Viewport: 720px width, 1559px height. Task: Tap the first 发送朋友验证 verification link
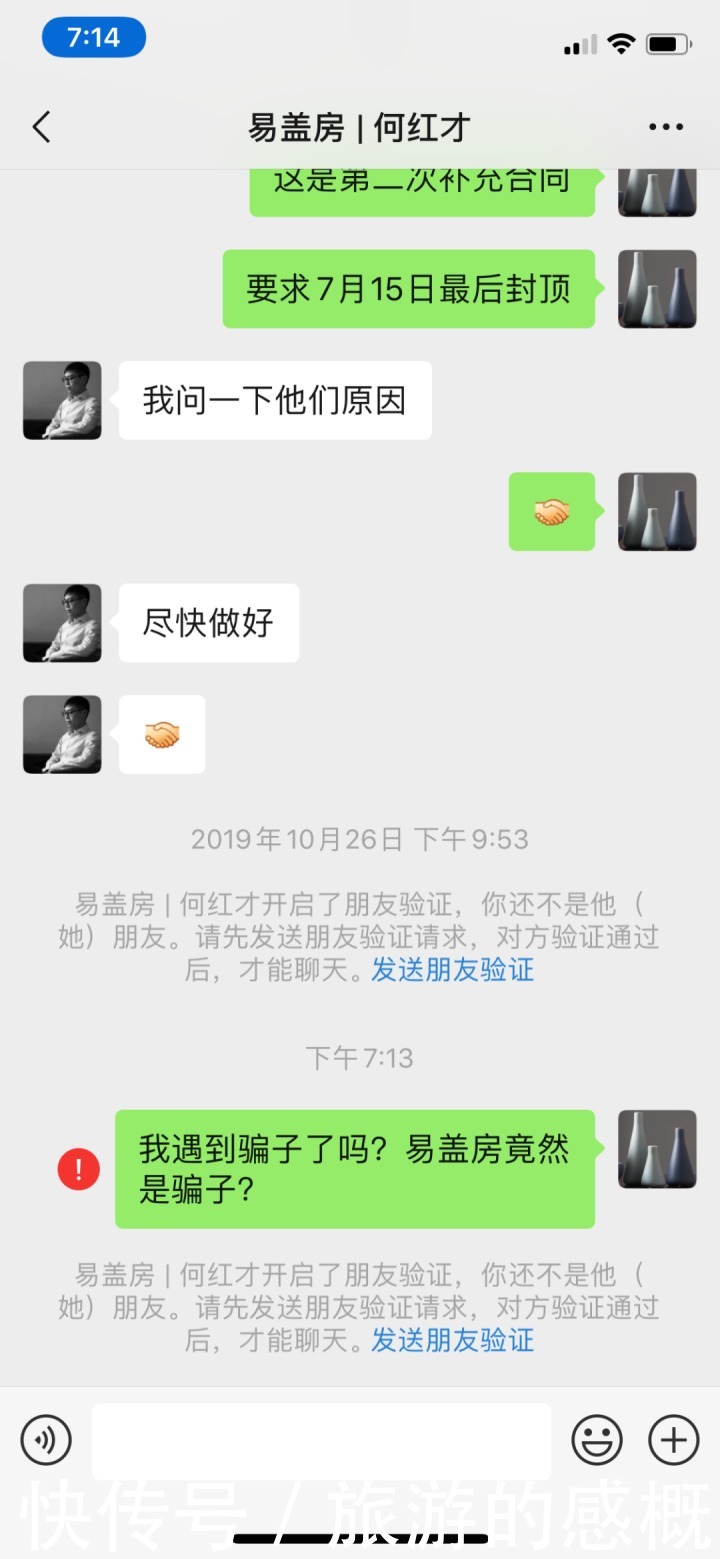(452, 971)
